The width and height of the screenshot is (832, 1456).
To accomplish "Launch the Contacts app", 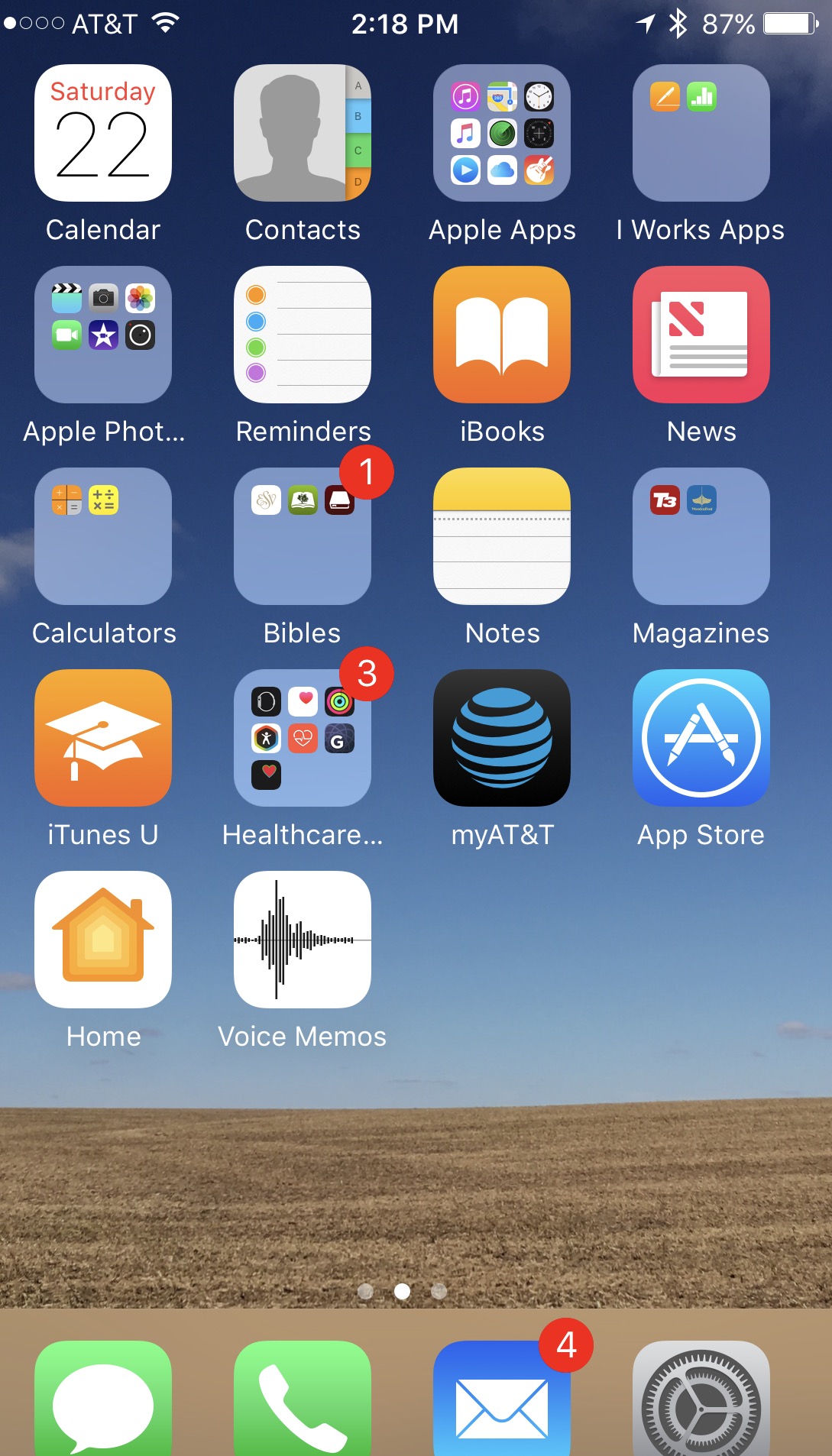I will click(x=303, y=133).
